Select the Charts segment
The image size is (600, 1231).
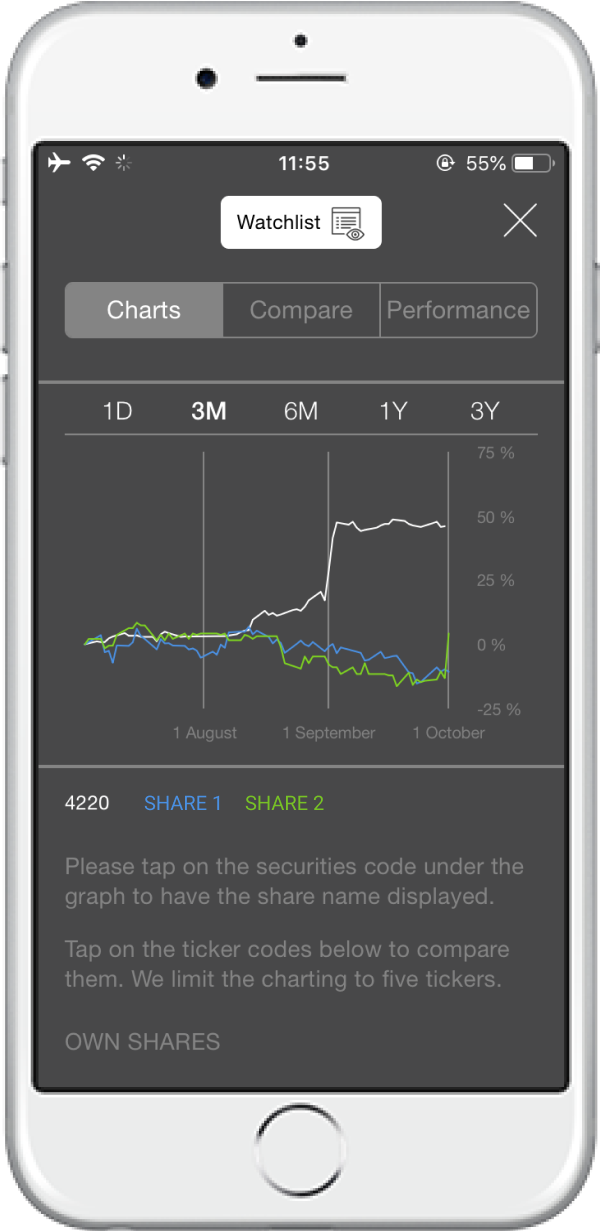coord(144,310)
